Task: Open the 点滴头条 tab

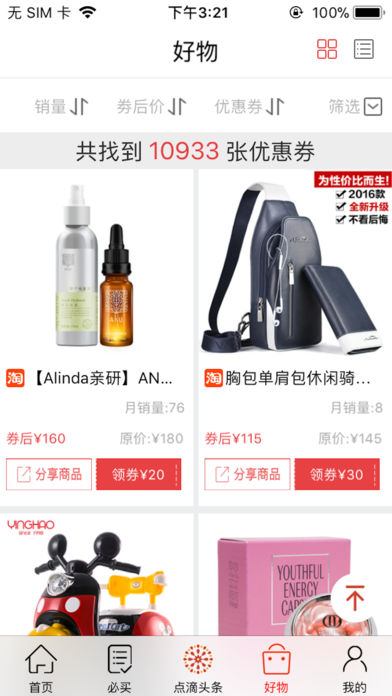Action: tap(198, 668)
